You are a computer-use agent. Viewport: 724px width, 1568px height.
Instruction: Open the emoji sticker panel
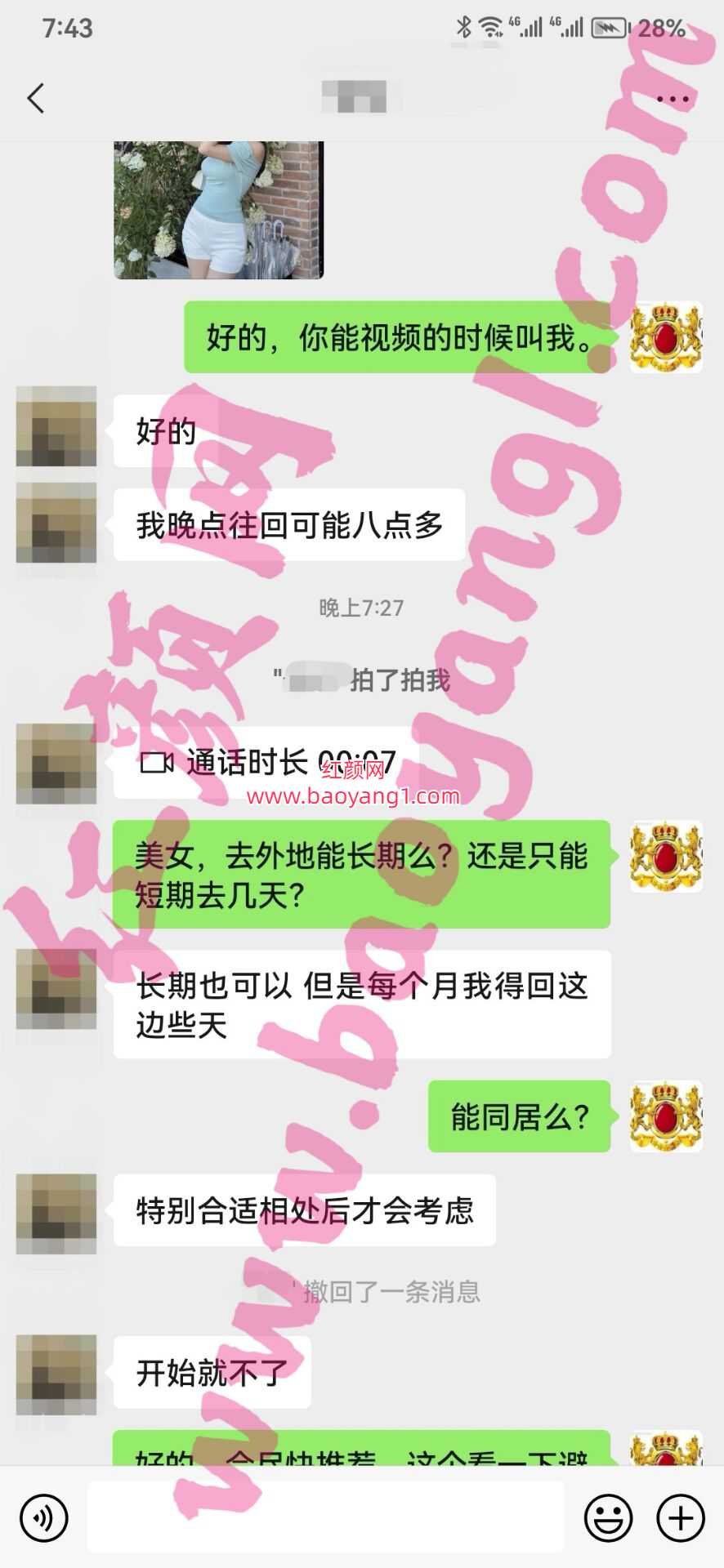click(x=608, y=1518)
